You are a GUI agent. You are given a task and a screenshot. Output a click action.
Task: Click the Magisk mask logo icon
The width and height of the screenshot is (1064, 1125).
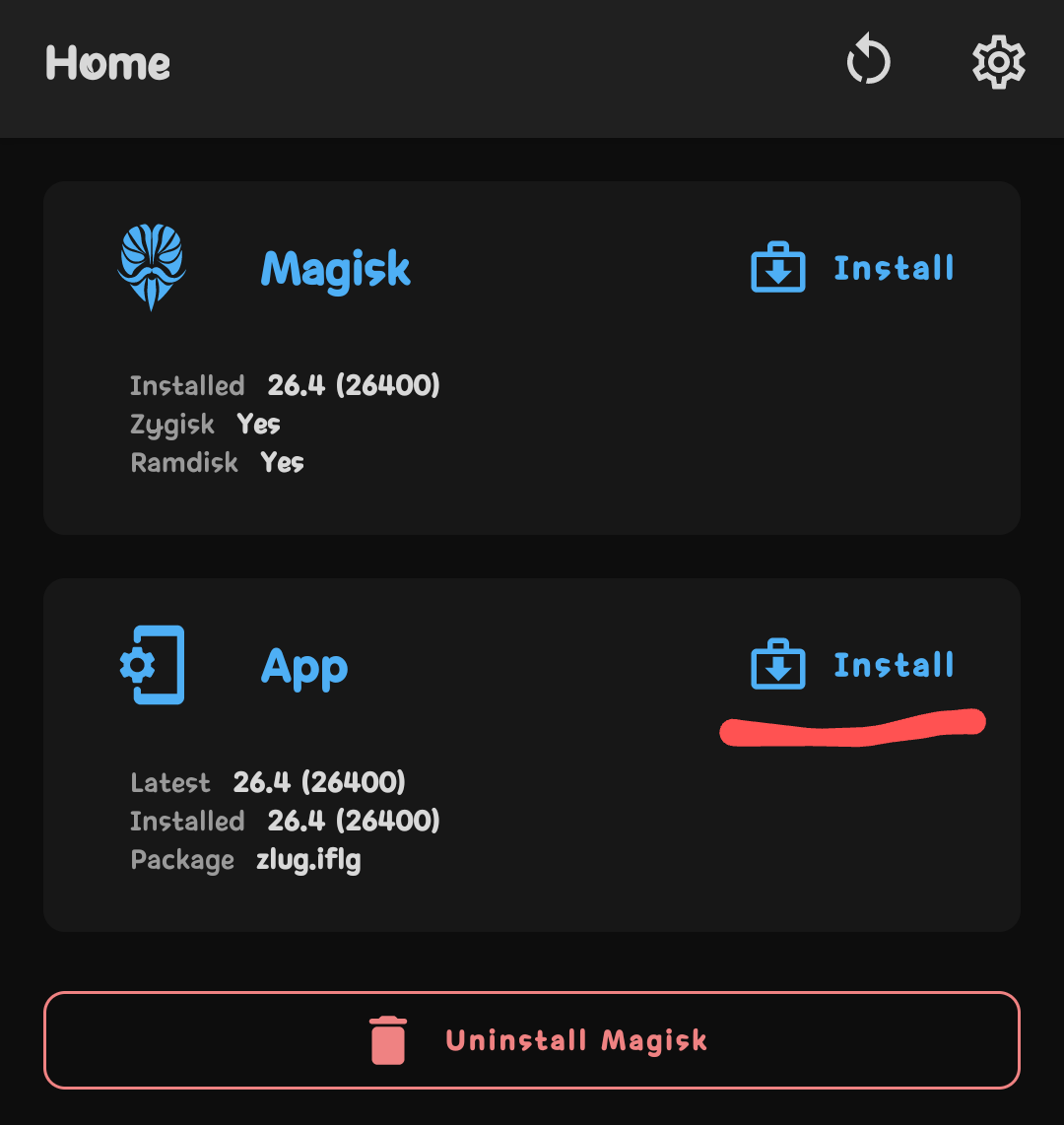(152, 266)
